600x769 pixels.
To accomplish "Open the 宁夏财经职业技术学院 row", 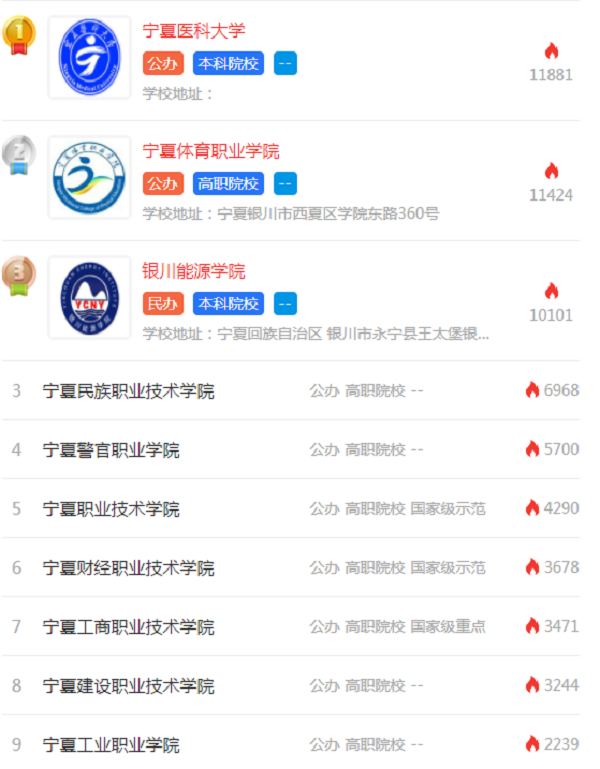I will pyautogui.click(x=128, y=568).
